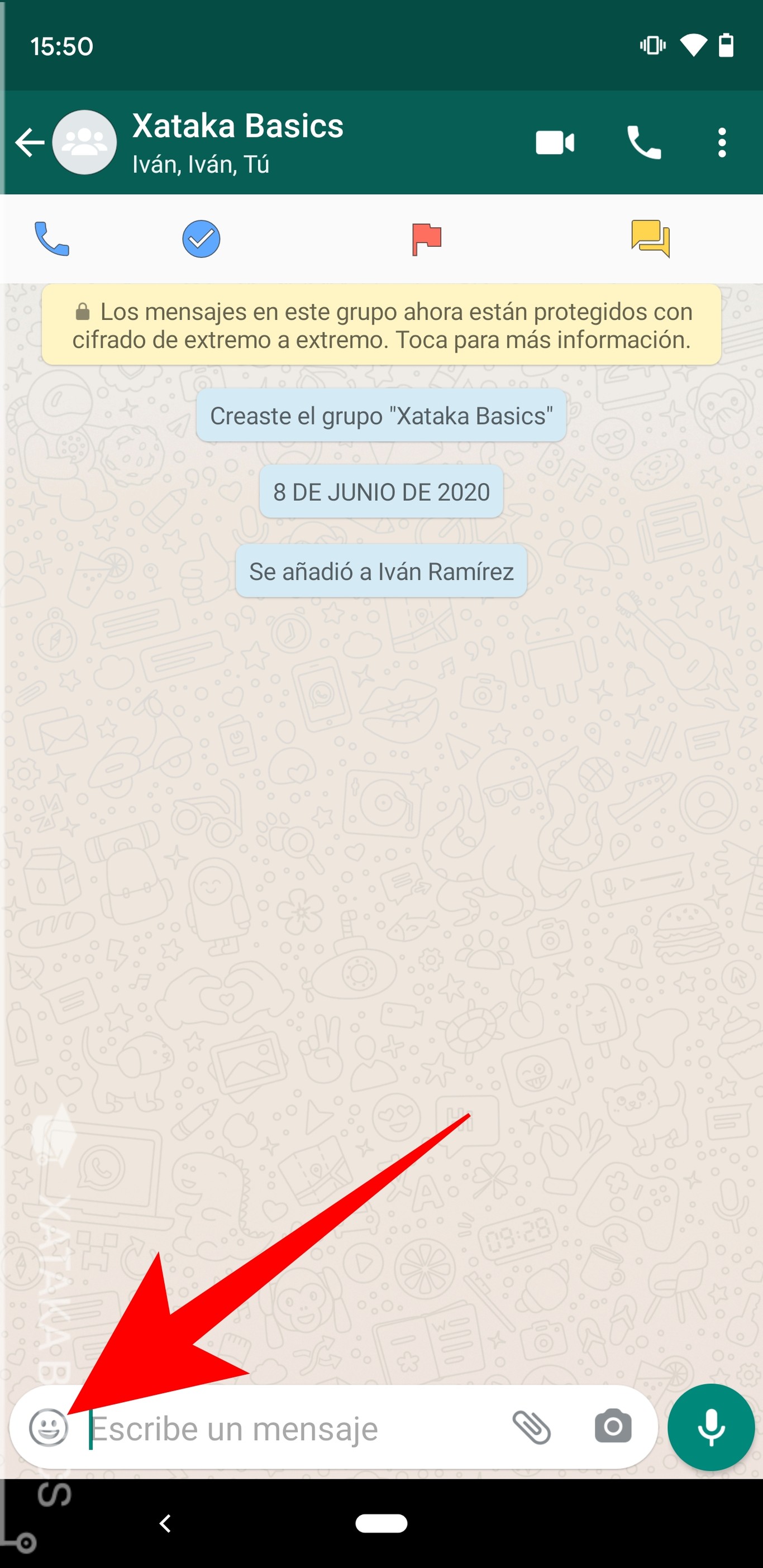
Task: Tap the red flag icon
Action: 426,238
